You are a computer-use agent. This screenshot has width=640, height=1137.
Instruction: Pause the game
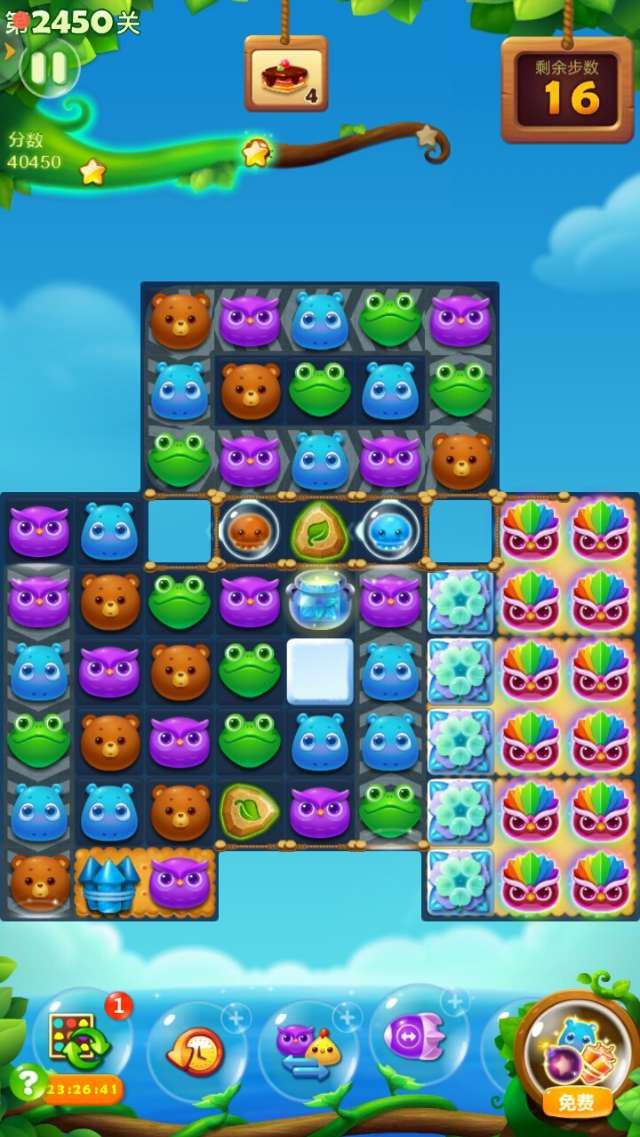pyautogui.click(x=49, y=68)
